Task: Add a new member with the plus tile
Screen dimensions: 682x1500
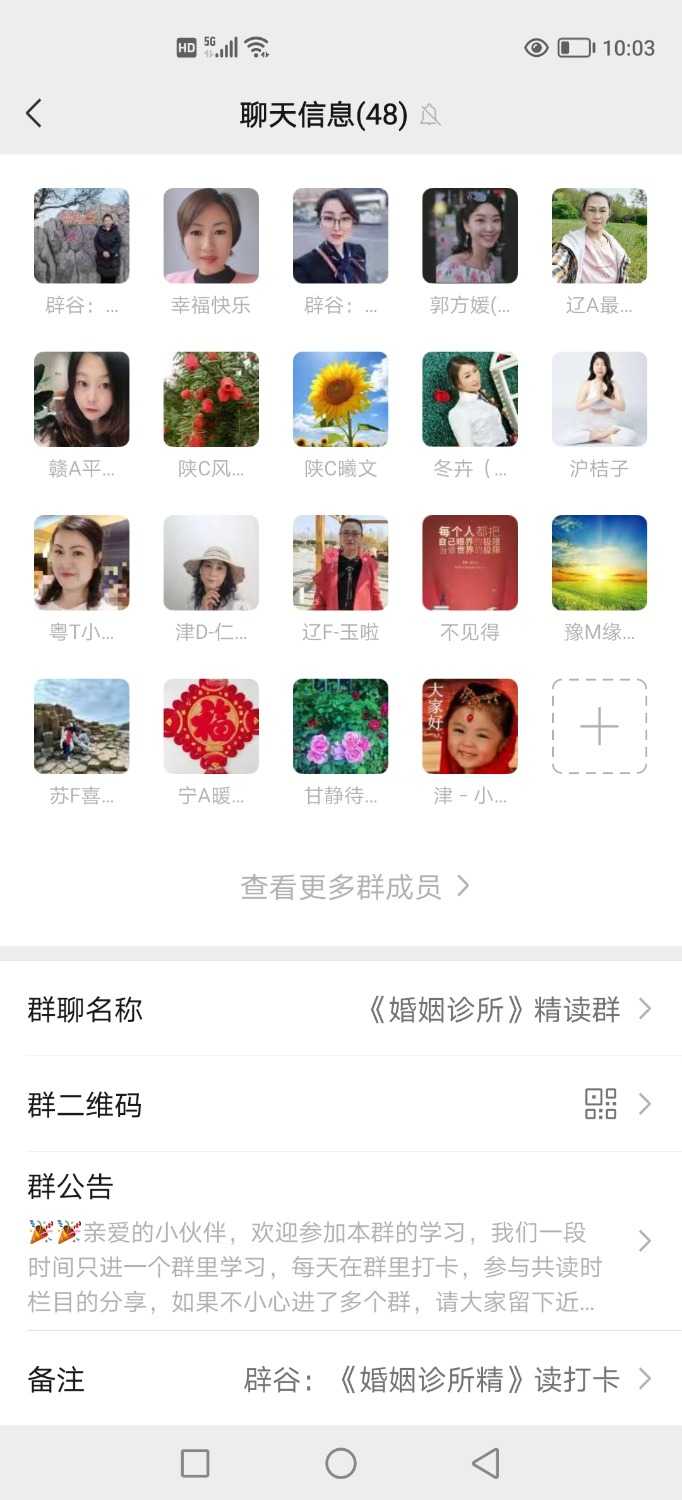Action: [599, 726]
